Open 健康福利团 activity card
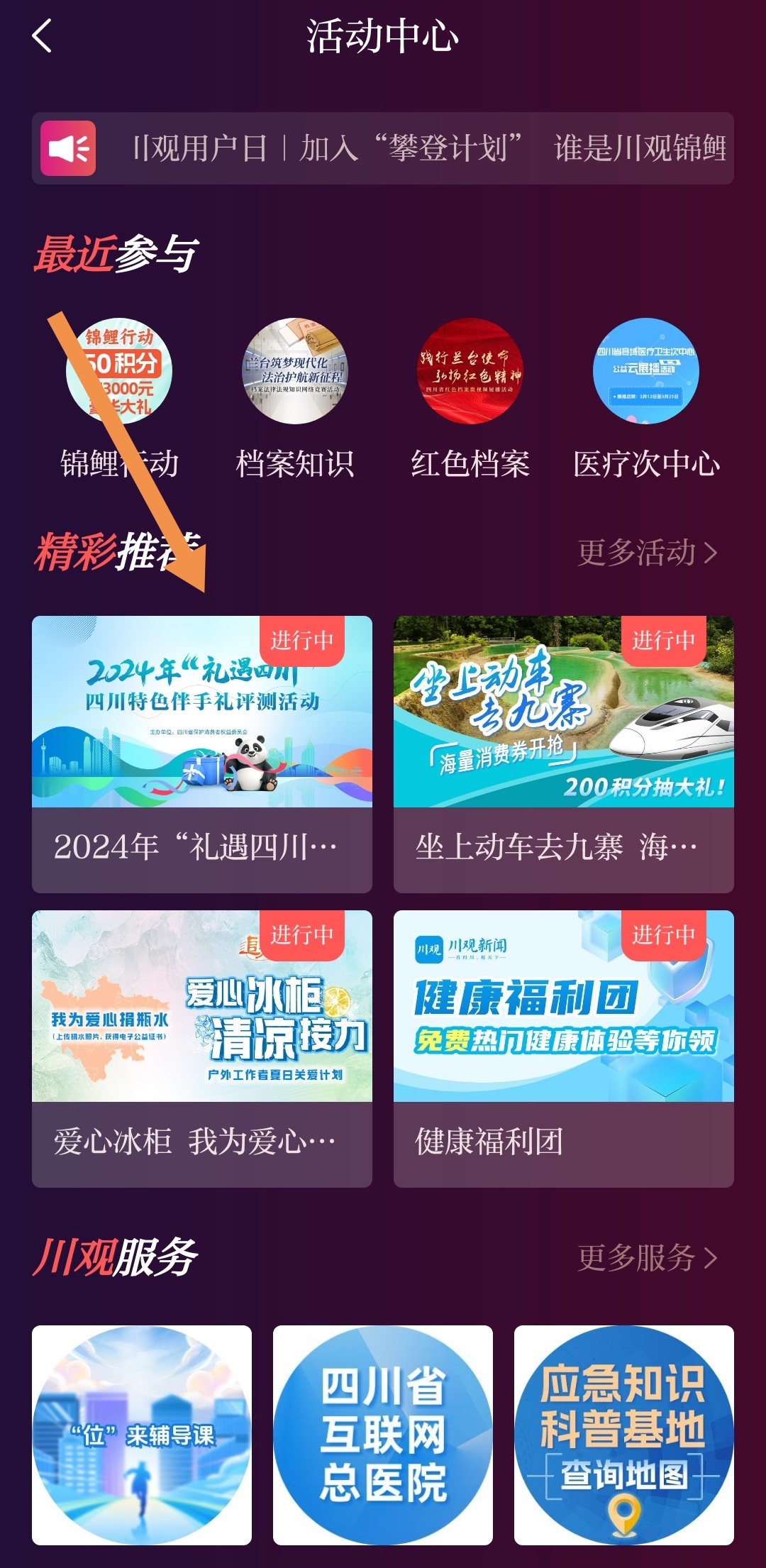The width and height of the screenshot is (766, 1568). 564,1048
